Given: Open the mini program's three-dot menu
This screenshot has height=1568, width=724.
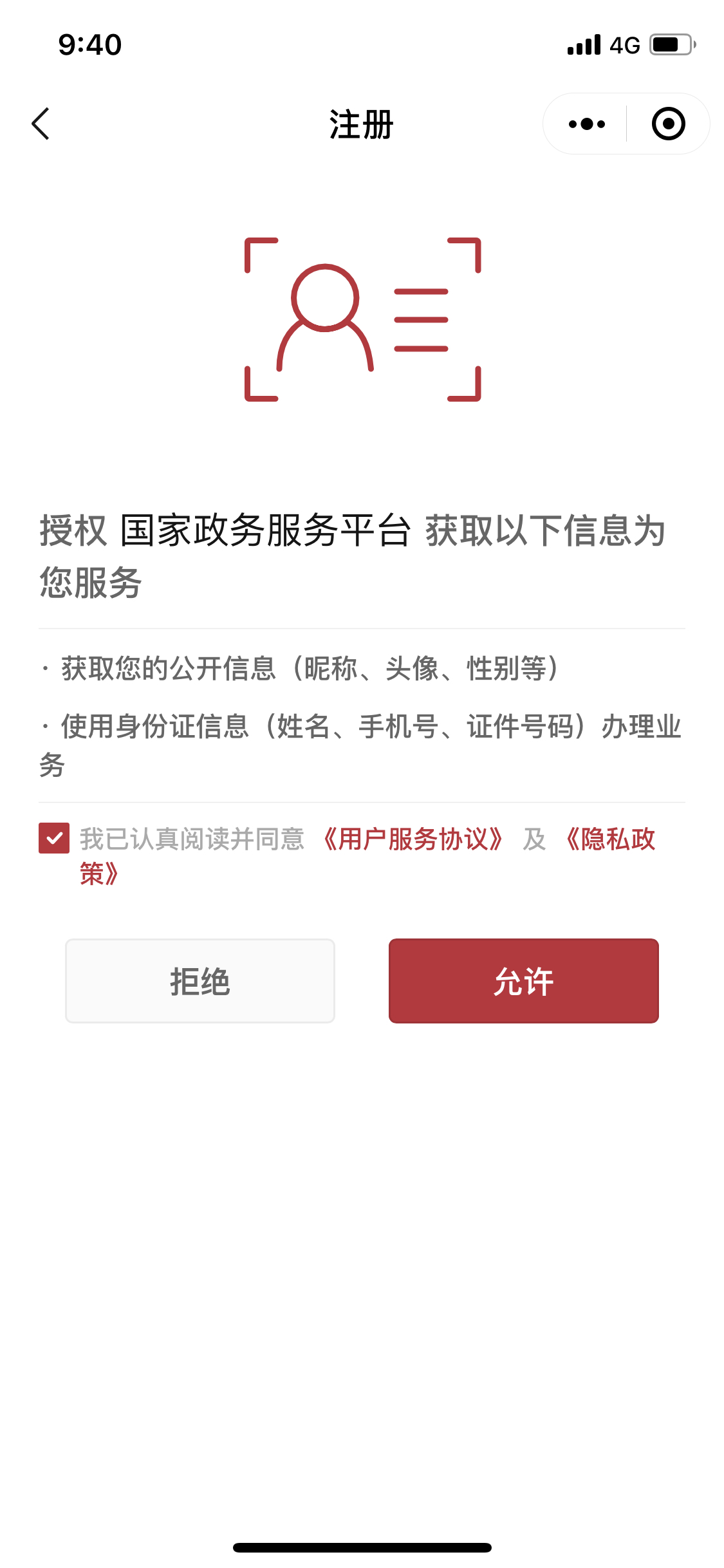Looking at the screenshot, I should point(586,124).
